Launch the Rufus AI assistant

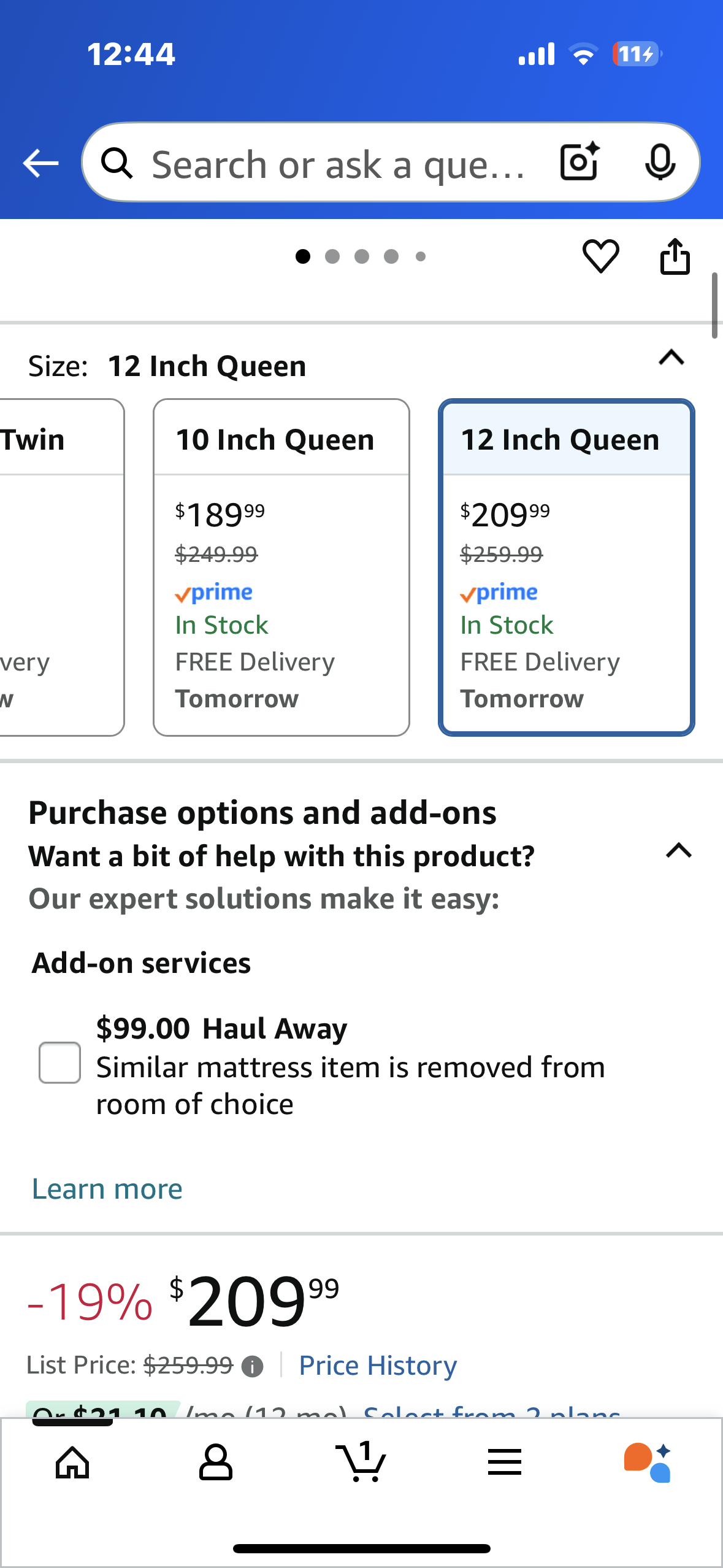[648, 1462]
